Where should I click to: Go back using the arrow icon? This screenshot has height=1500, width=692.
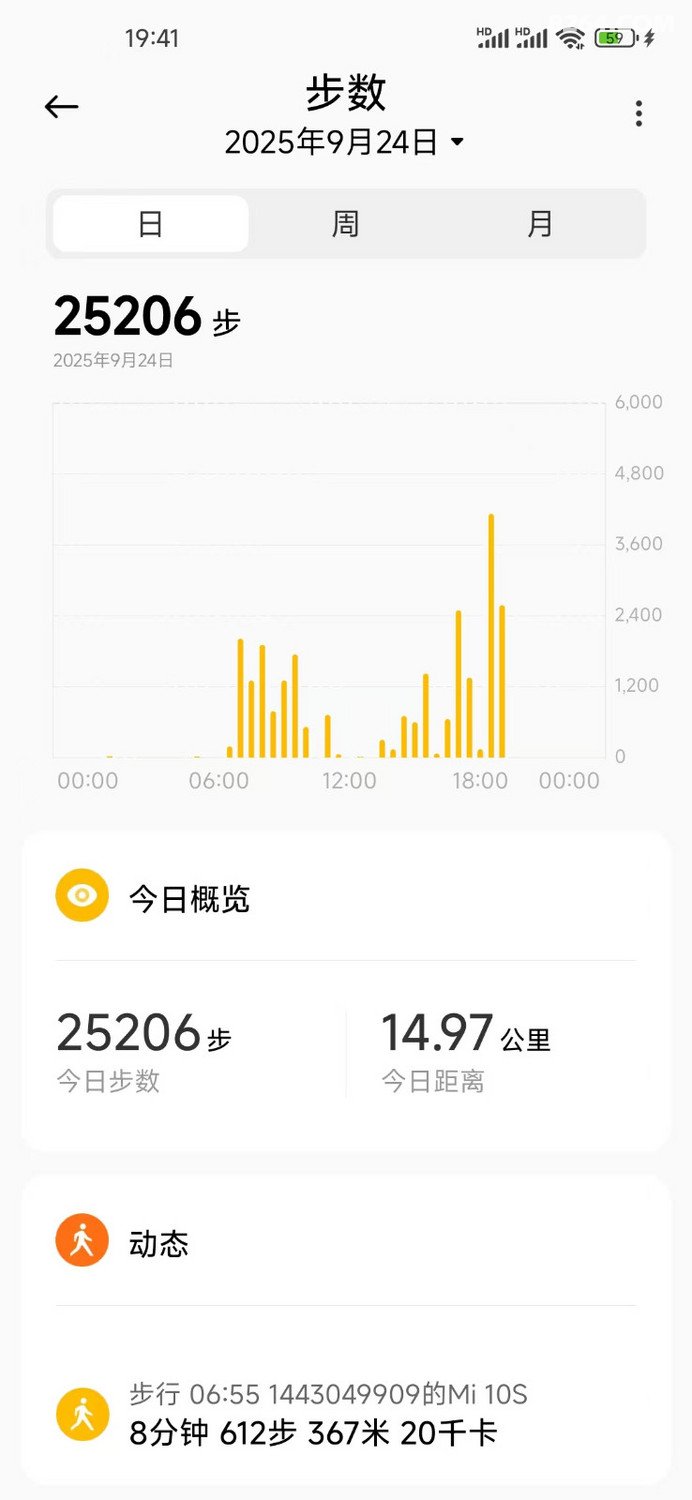[61, 108]
